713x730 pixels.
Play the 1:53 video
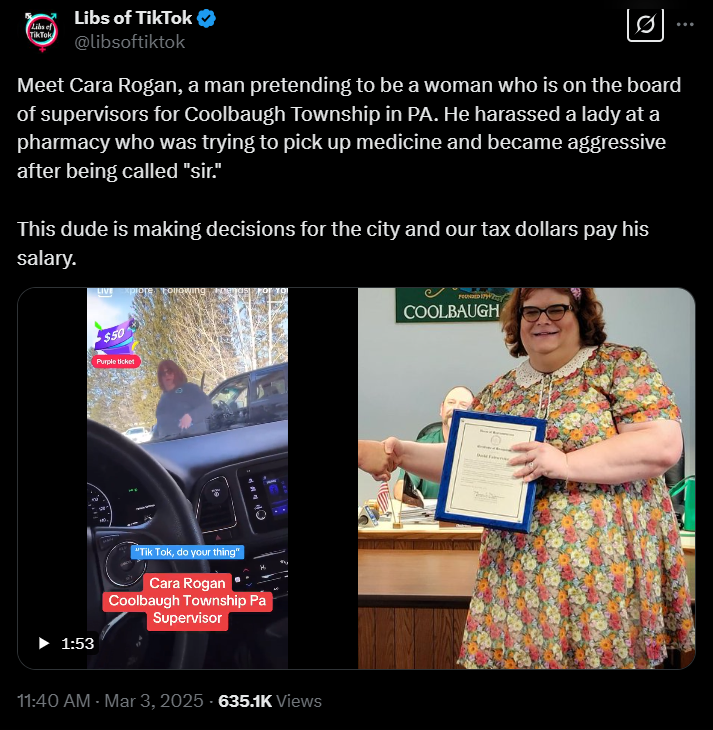(x=44, y=643)
